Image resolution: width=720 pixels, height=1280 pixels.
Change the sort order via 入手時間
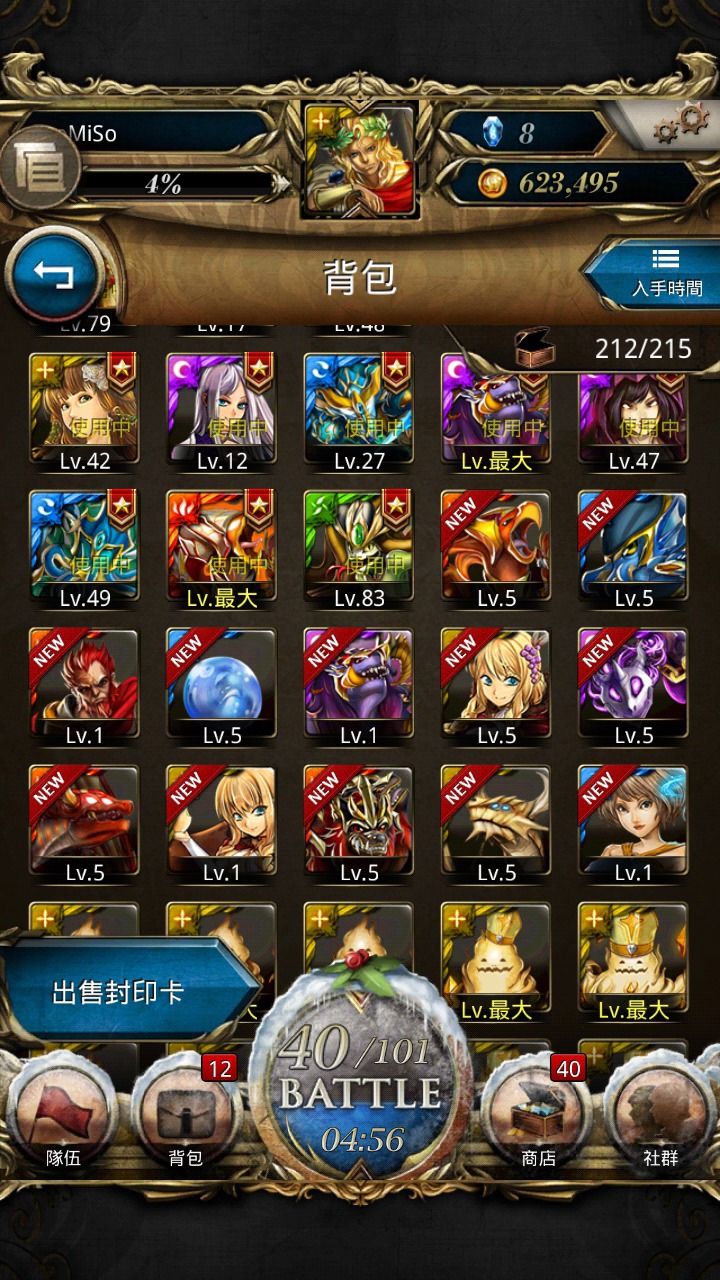(655, 273)
